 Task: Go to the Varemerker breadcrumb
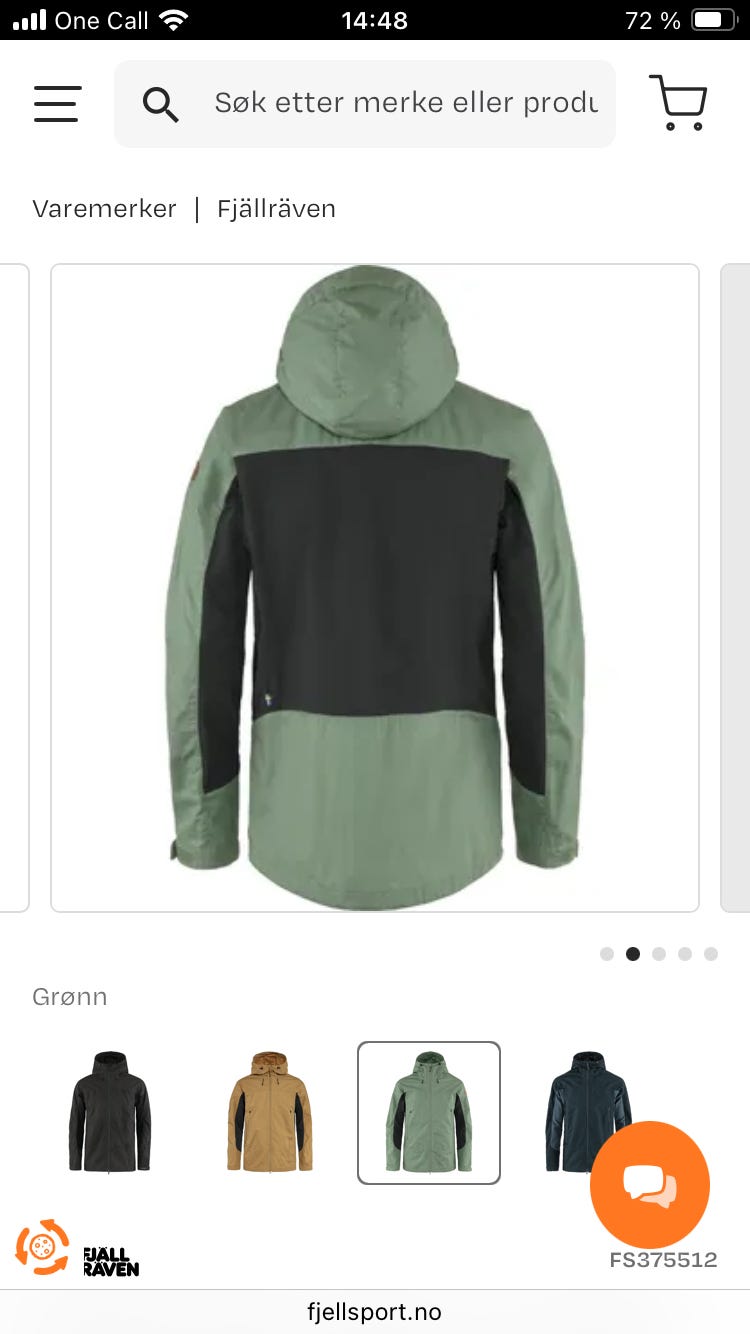[104, 209]
